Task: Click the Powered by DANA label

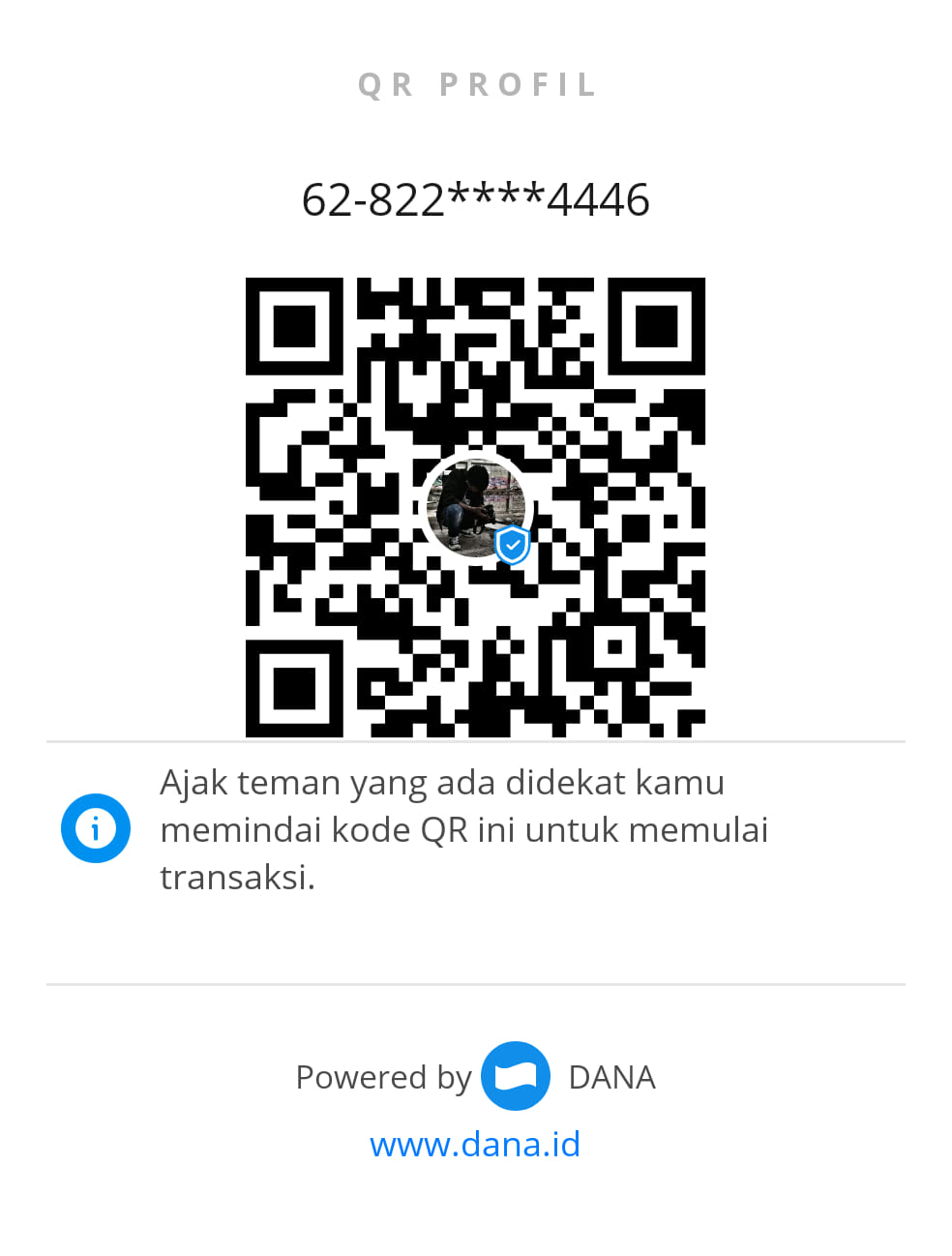Action: click(x=474, y=1075)
